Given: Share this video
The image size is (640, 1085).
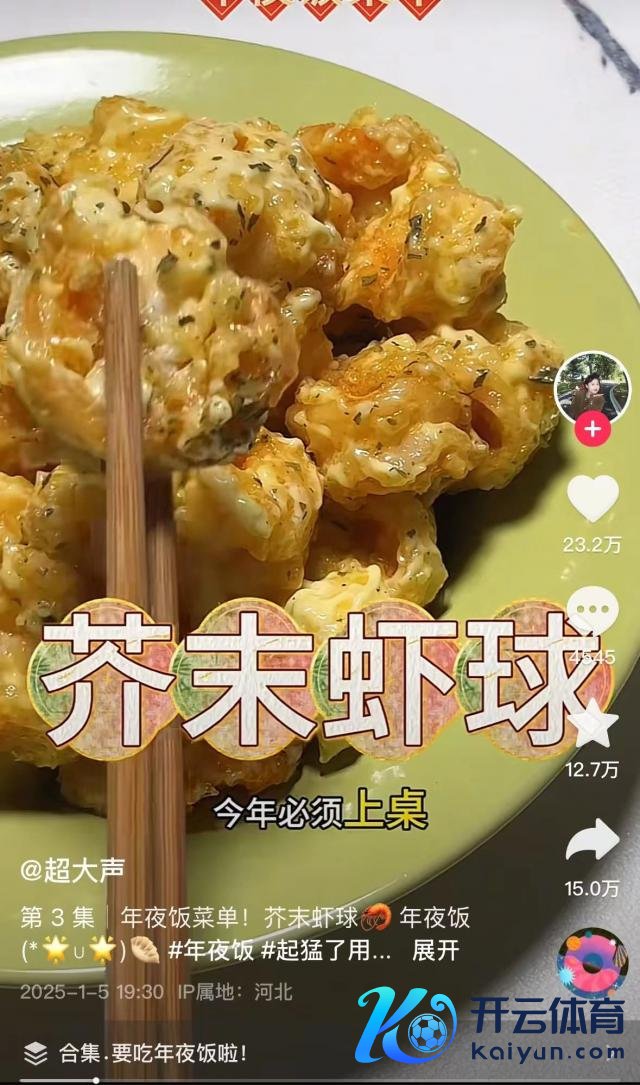Looking at the screenshot, I should (x=592, y=842).
